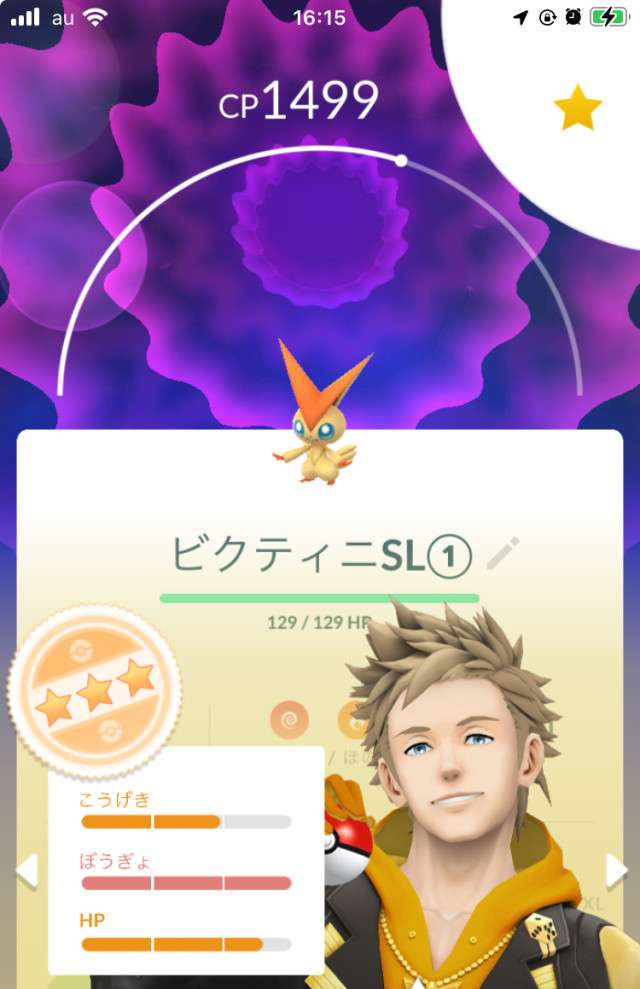Go to the next Pokémon with right arrow
Viewport: 640px width, 989px height.
point(616,870)
